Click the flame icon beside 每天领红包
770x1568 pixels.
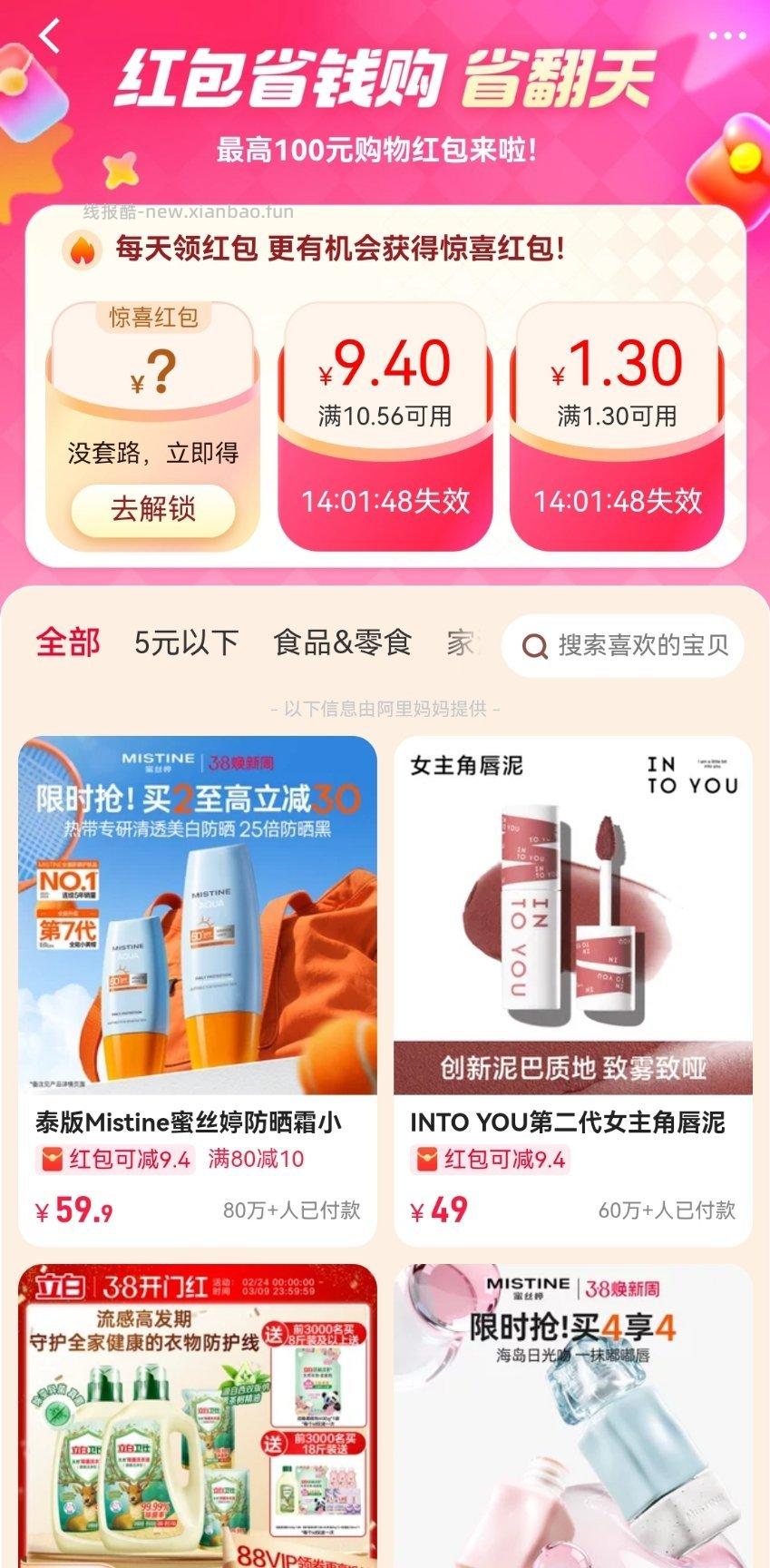(84, 251)
